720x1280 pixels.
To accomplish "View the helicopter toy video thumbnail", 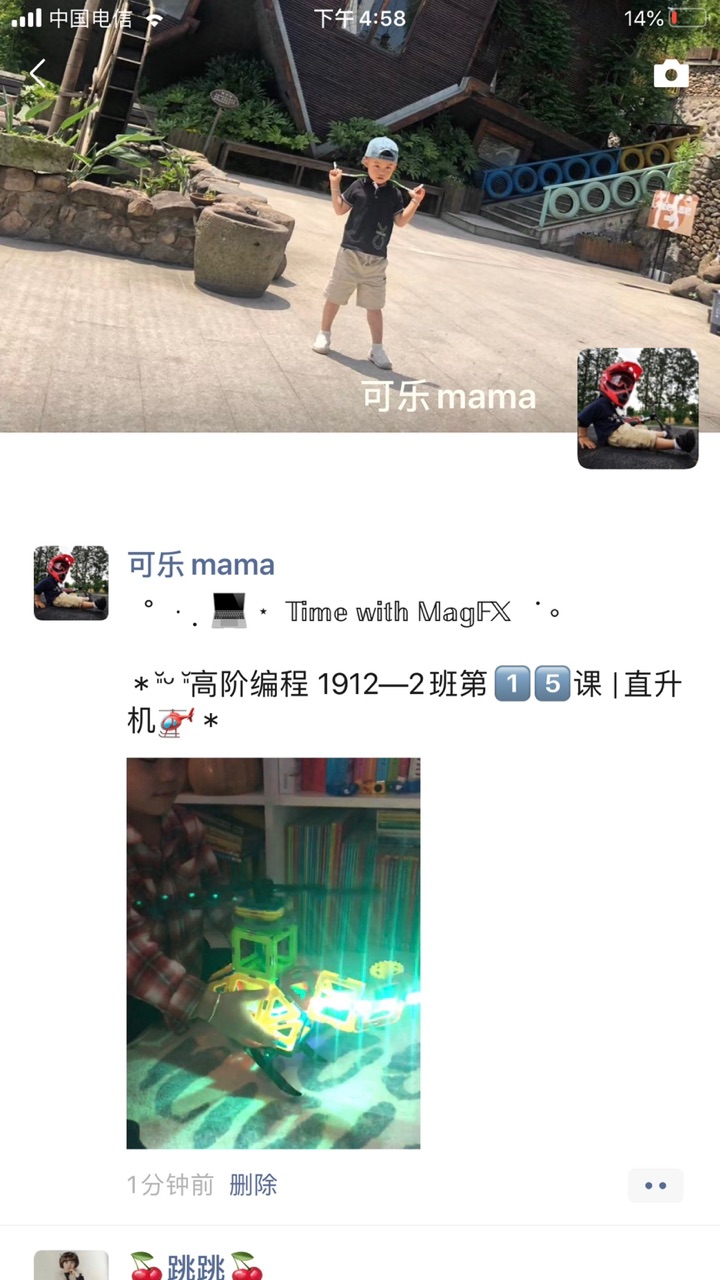I will click(273, 953).
